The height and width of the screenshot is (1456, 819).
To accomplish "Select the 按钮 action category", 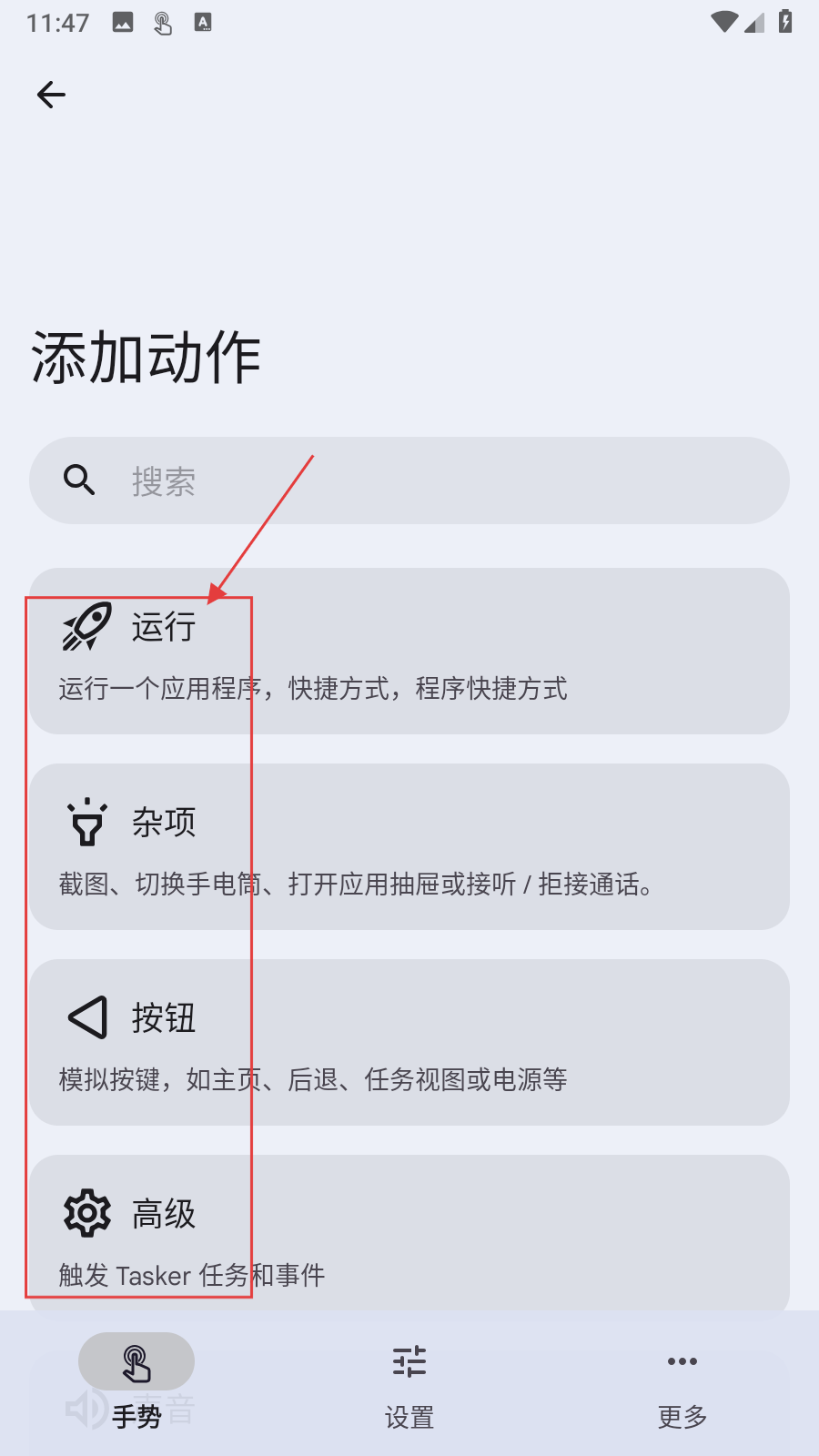I will tap(409, 1042).
